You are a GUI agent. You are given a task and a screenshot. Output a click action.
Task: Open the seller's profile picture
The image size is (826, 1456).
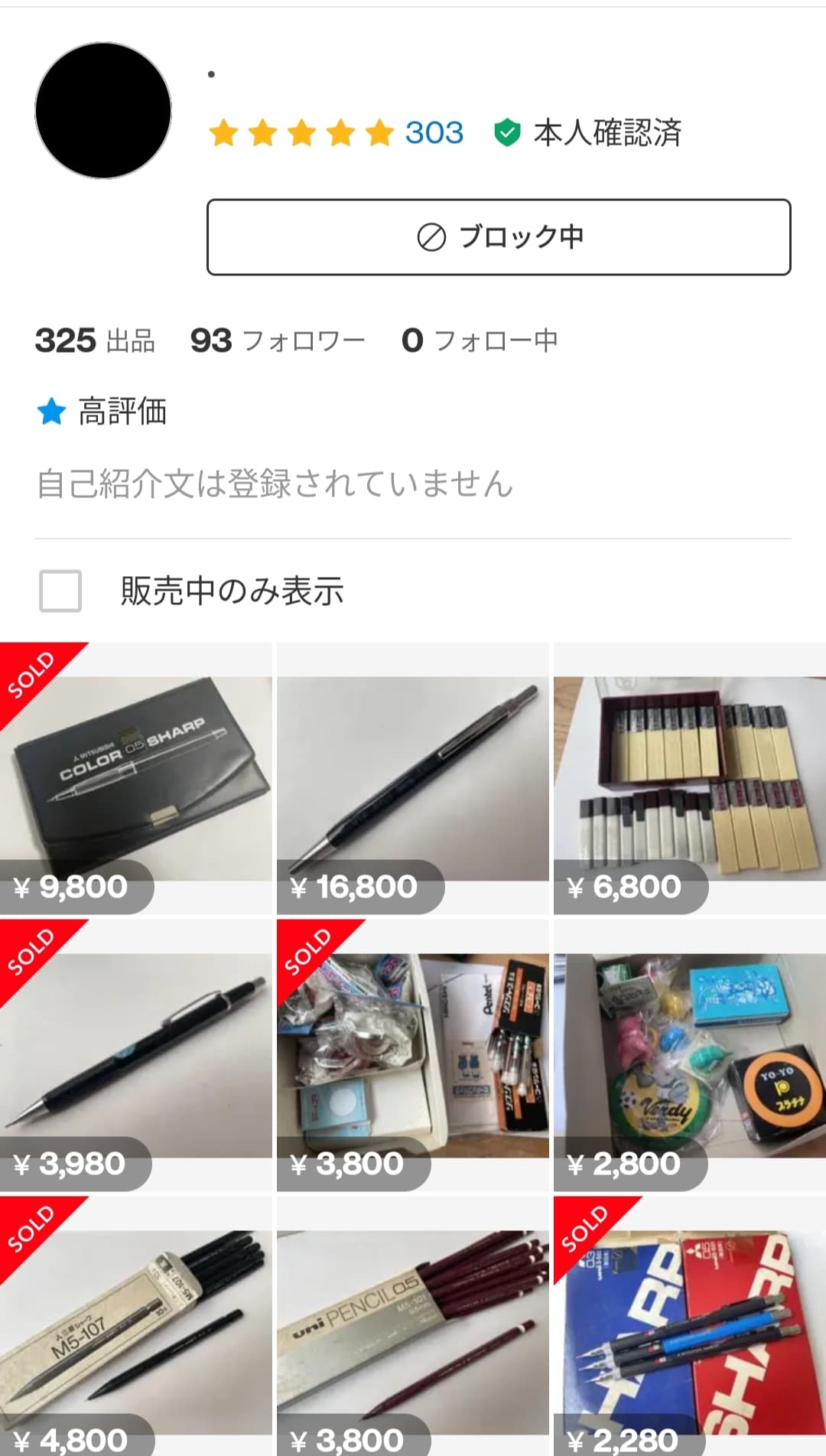103,111
